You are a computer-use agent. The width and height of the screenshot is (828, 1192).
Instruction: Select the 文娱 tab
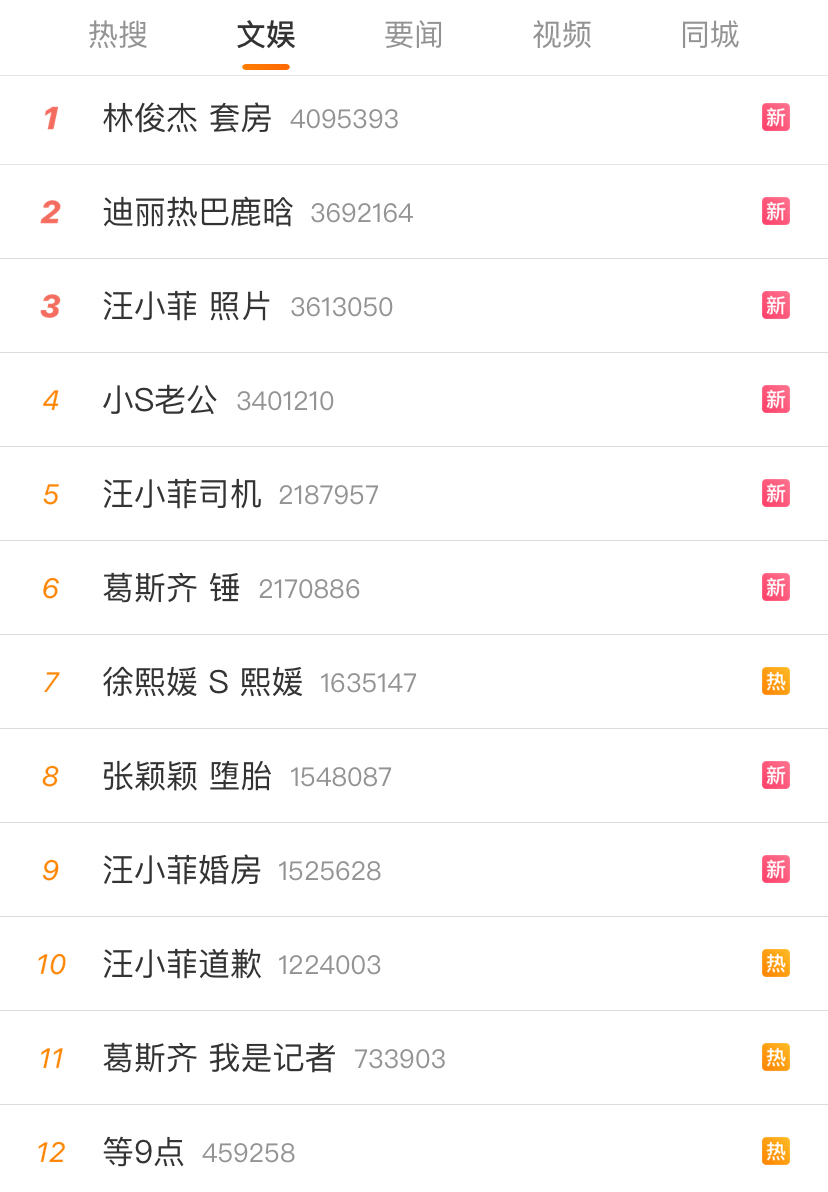click(x=265, y=36)
